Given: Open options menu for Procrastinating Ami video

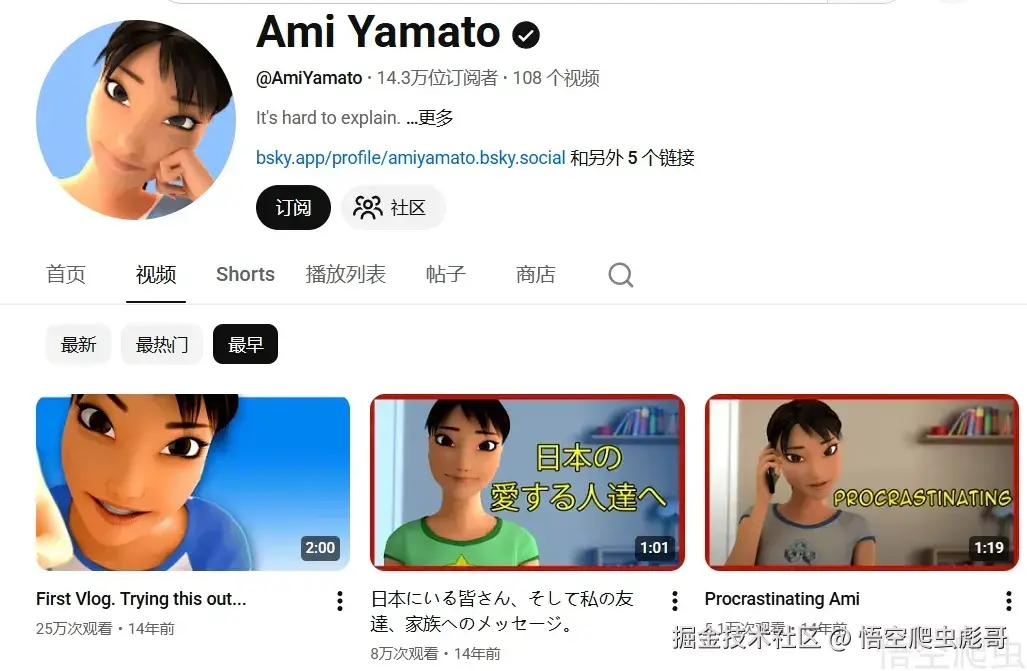Looking at the screenshot, I should (1008, 601).
